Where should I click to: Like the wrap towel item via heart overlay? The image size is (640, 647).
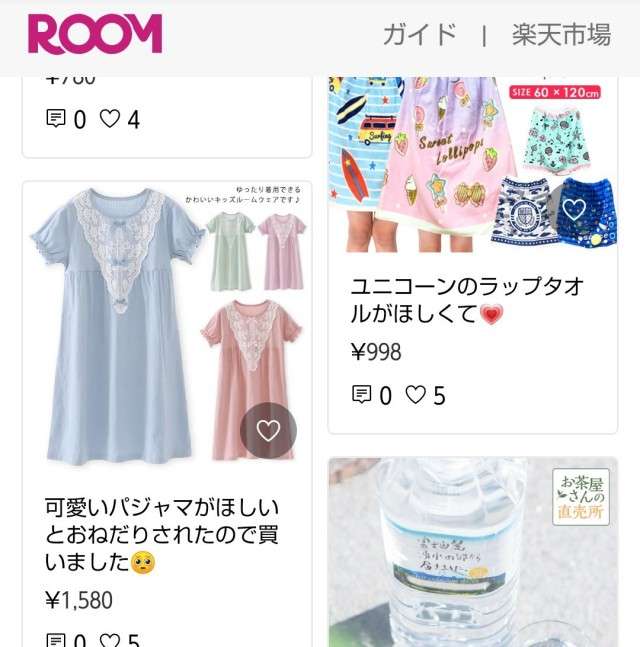[x=573, y=209]
